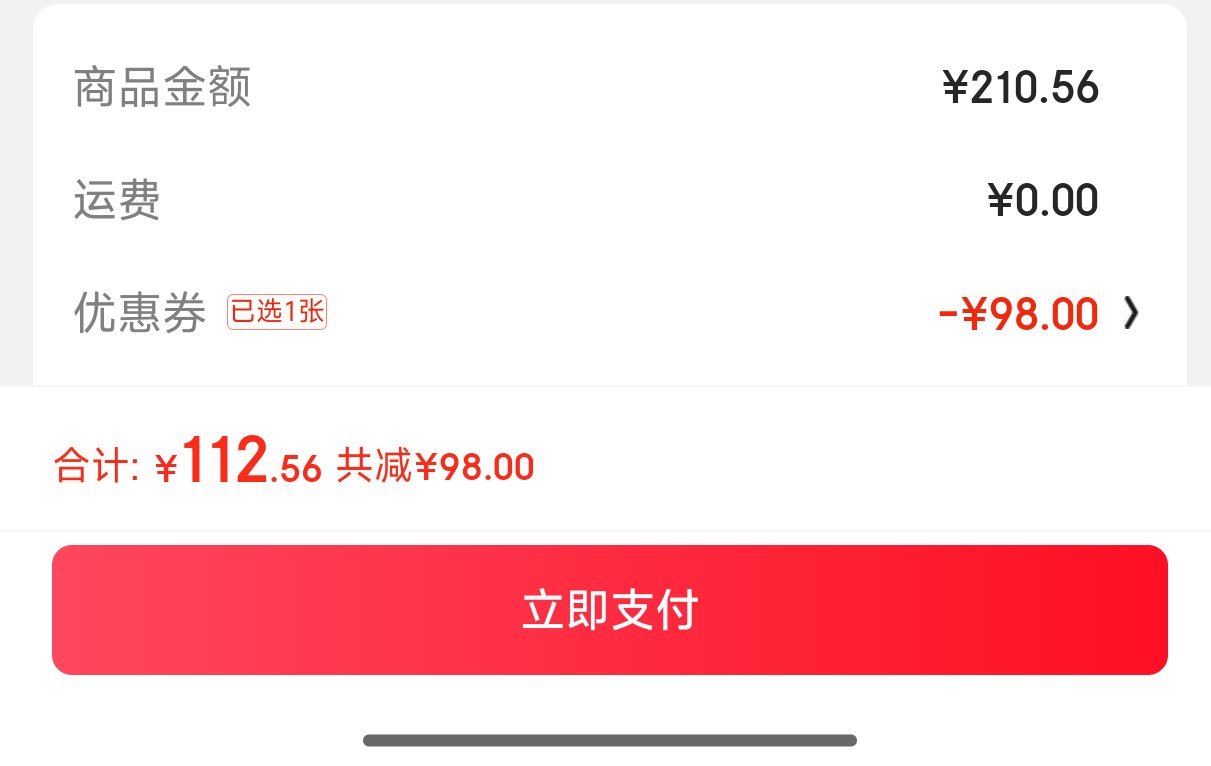This screenshot has height=766, width=1211.
Task: Tap the 立即支付 button to pay now
Action: (610, 610)
